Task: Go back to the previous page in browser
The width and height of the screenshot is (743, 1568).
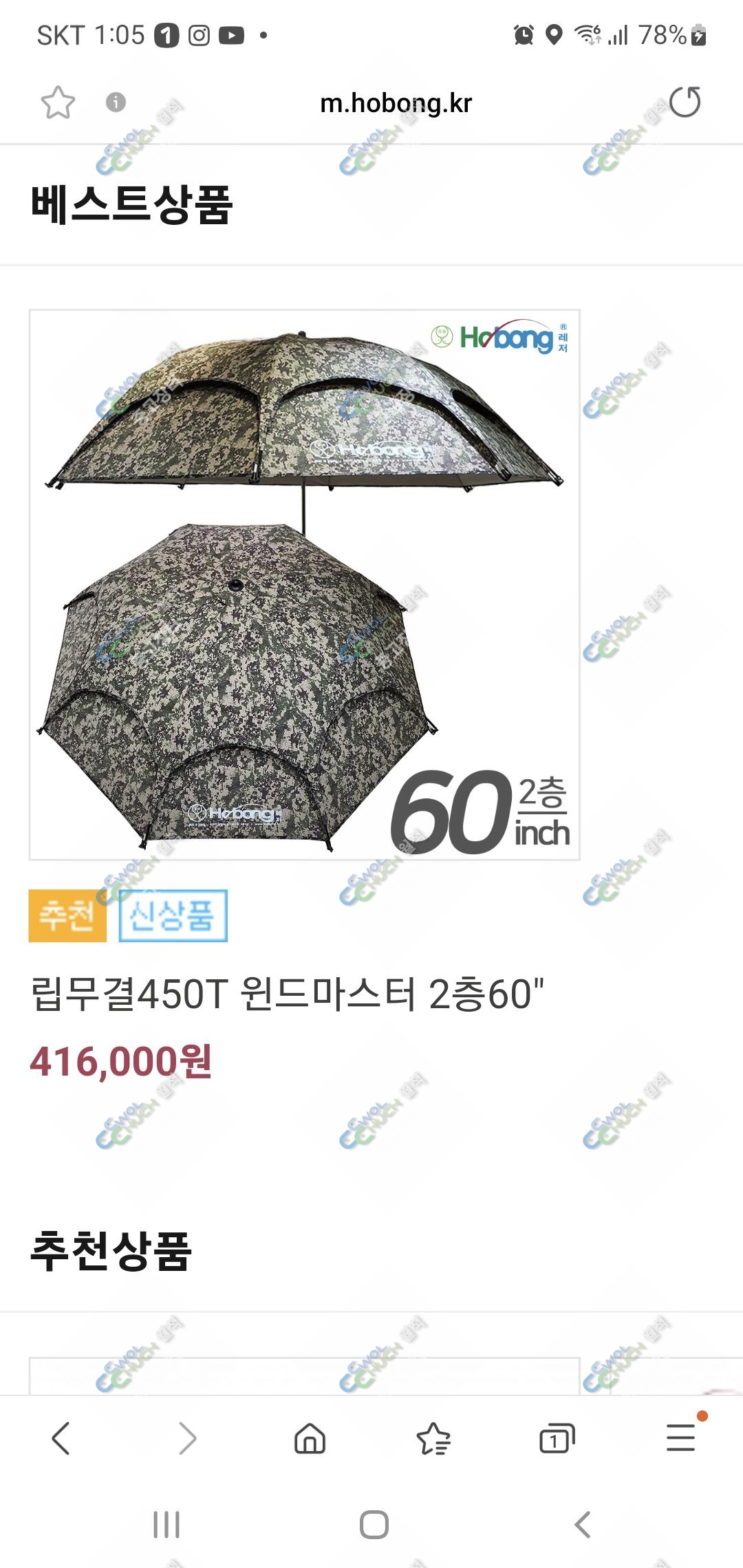Action: [61, 1438]
